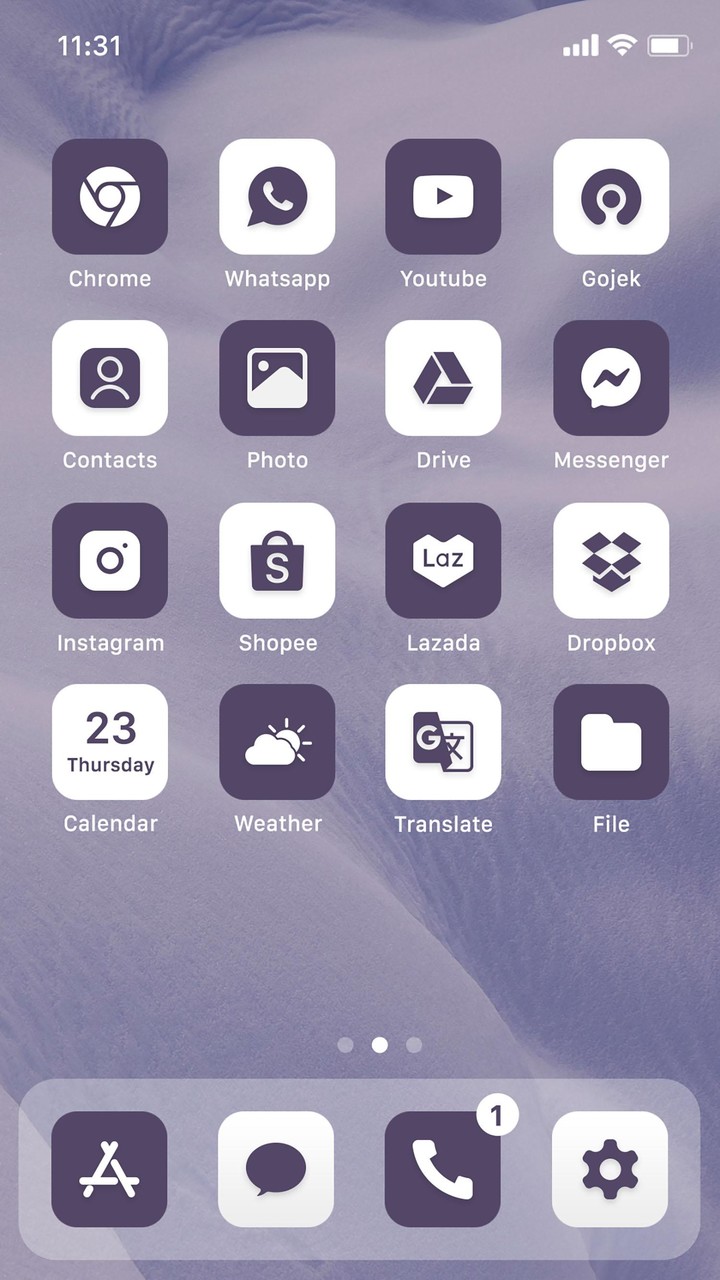Image resolution: width=720 pixels, height=1280 pixels.
Task: Open the Lazada app
Action: coord(443,560)
